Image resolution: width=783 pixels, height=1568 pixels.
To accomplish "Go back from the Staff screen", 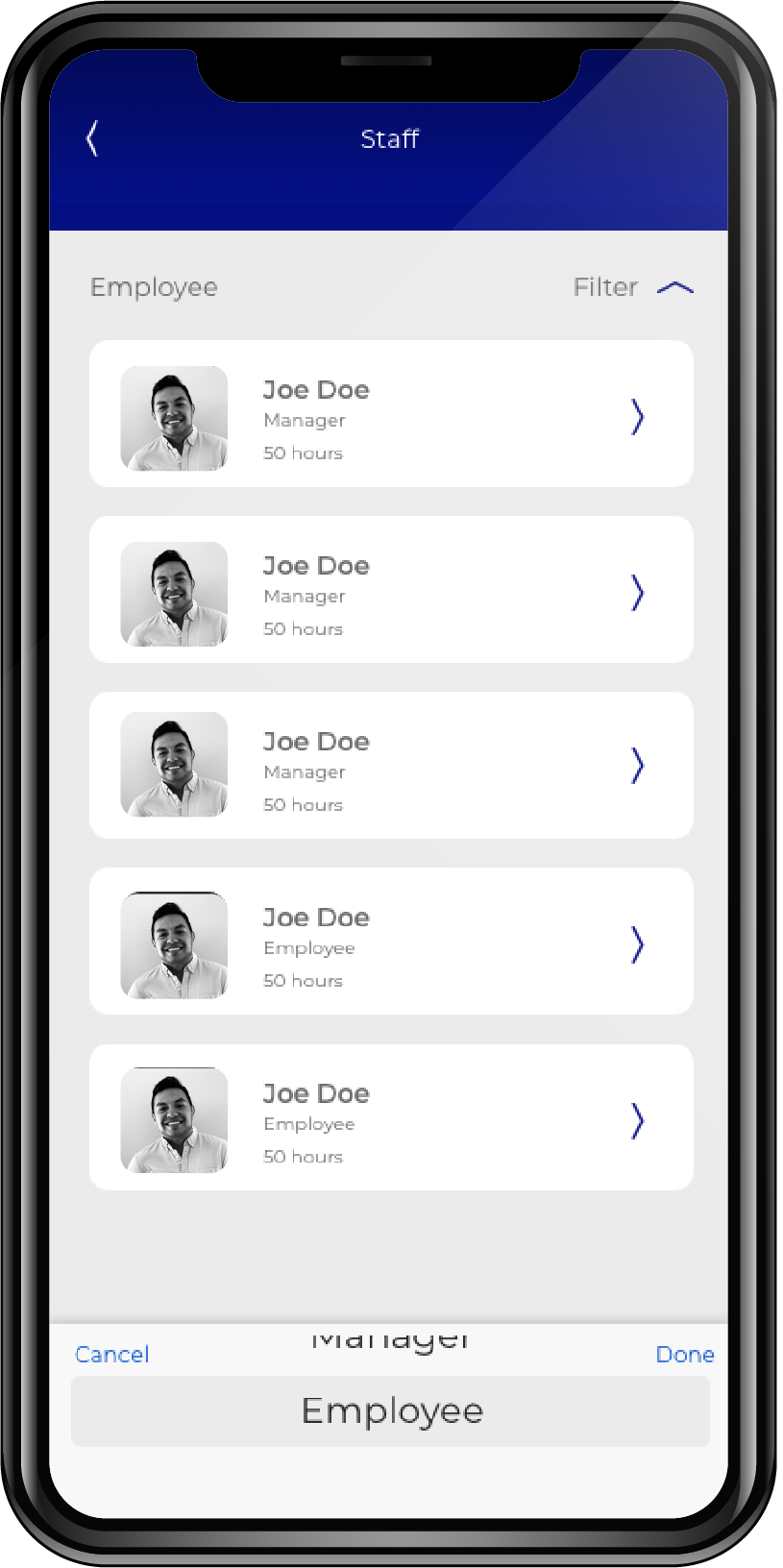I will (x=92, y=138).
